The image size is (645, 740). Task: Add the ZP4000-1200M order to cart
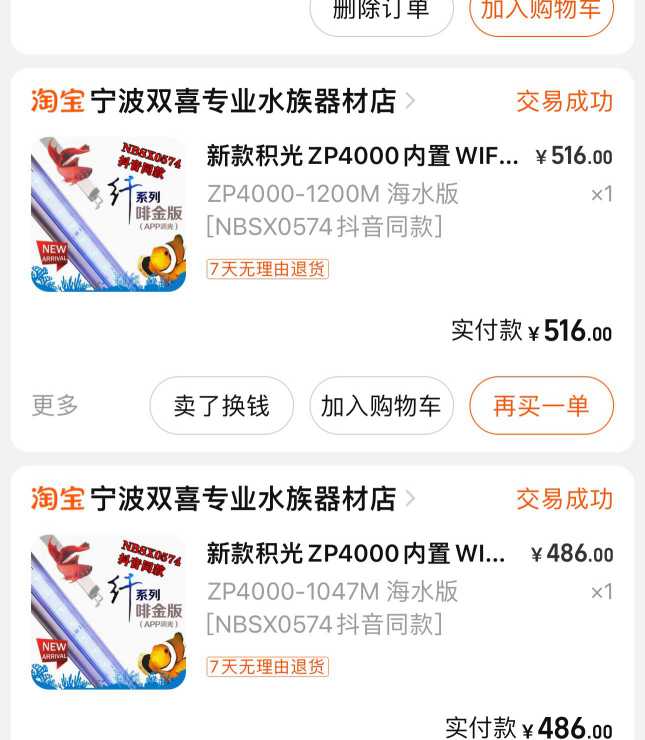coord(381,405)
